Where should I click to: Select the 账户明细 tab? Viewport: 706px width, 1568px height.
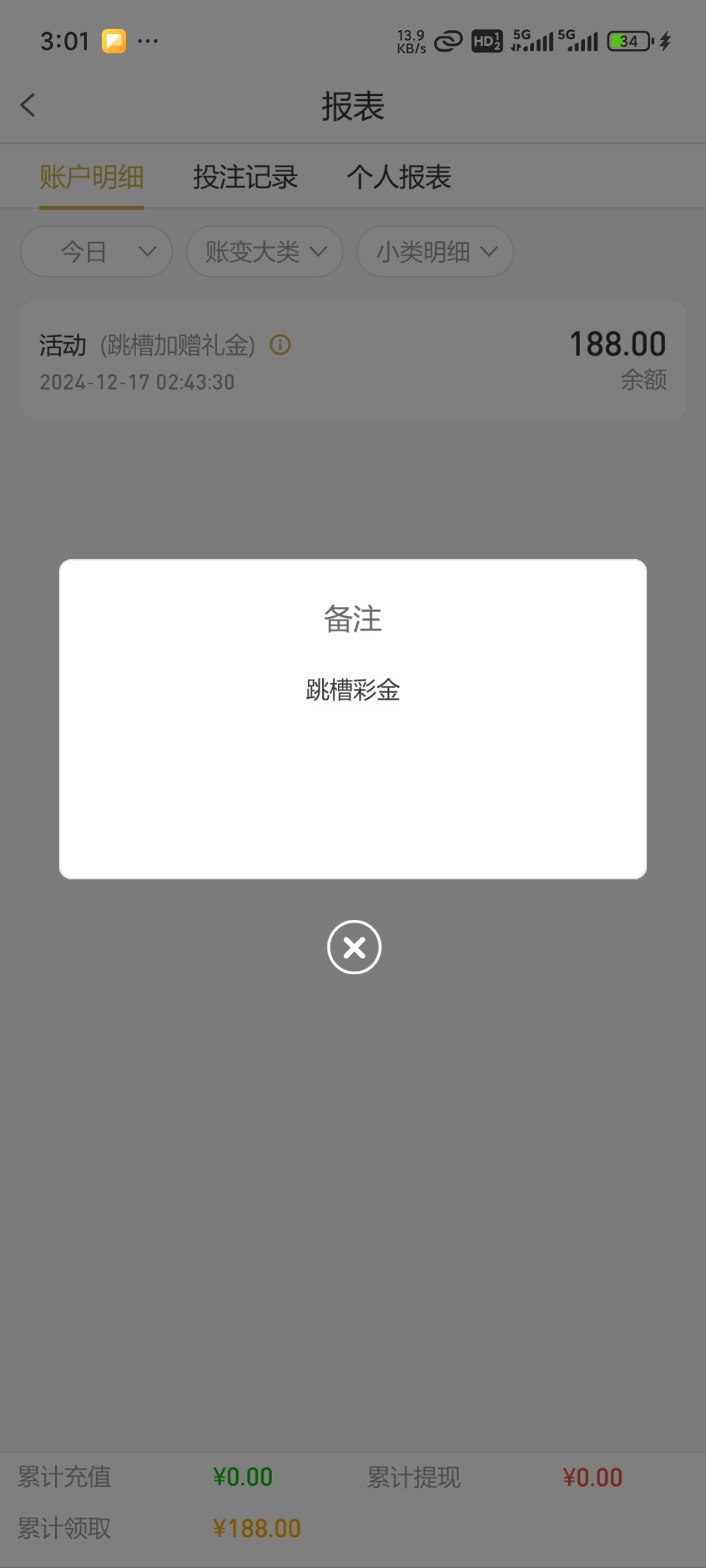[x=91, y=176]
